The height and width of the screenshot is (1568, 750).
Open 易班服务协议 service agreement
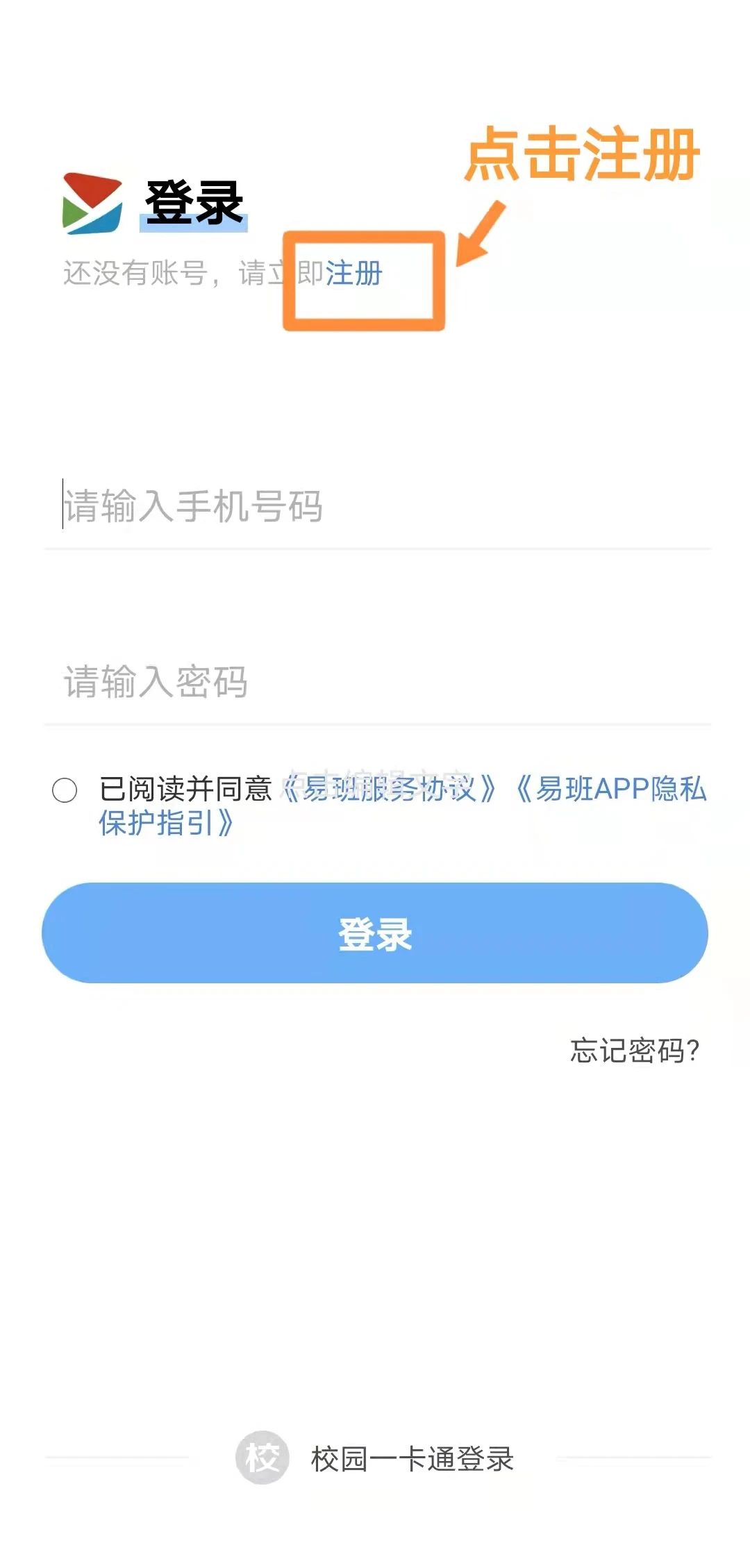(x=389, y=789)
